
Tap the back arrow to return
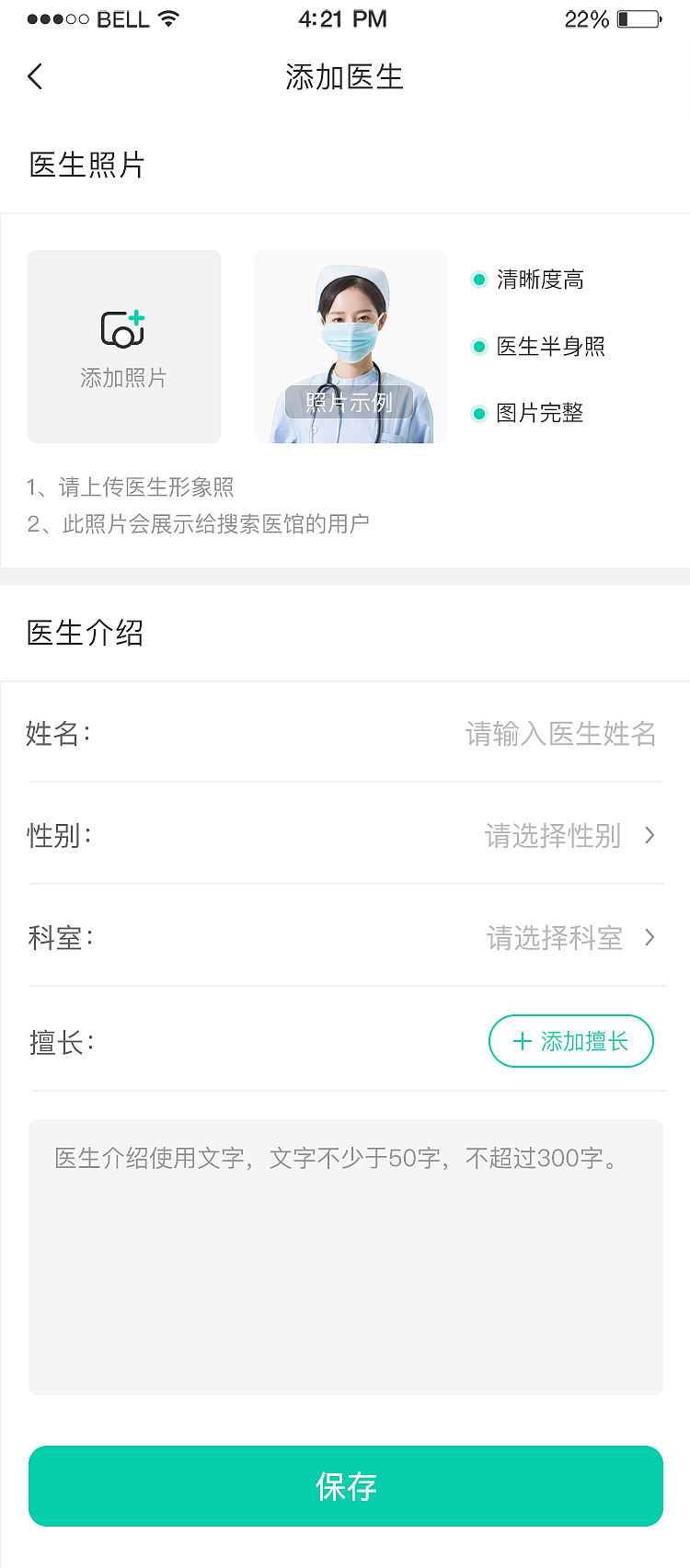(x=35, y=76)
